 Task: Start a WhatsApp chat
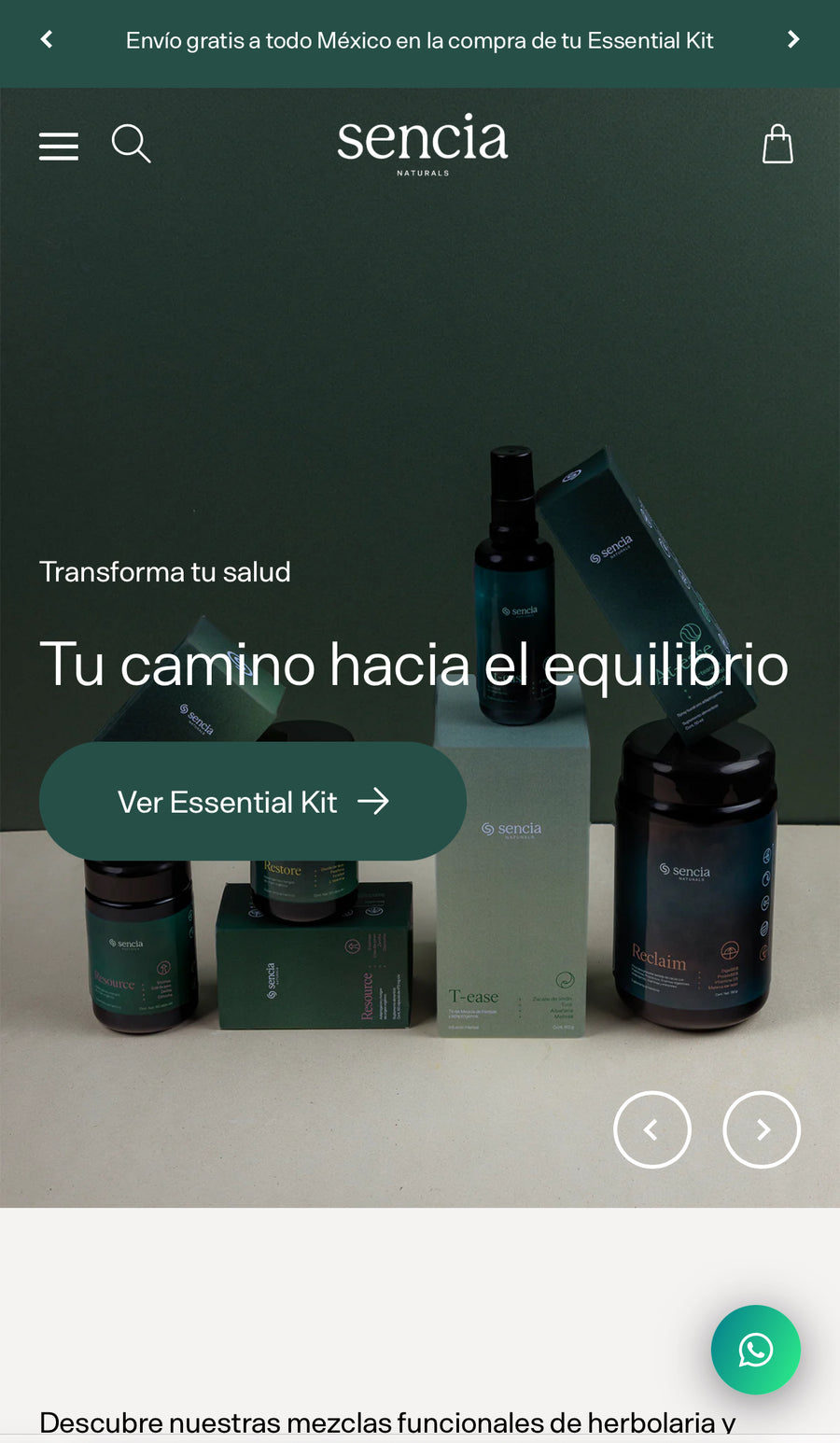pyautogui.click(x=755, y=1350)
